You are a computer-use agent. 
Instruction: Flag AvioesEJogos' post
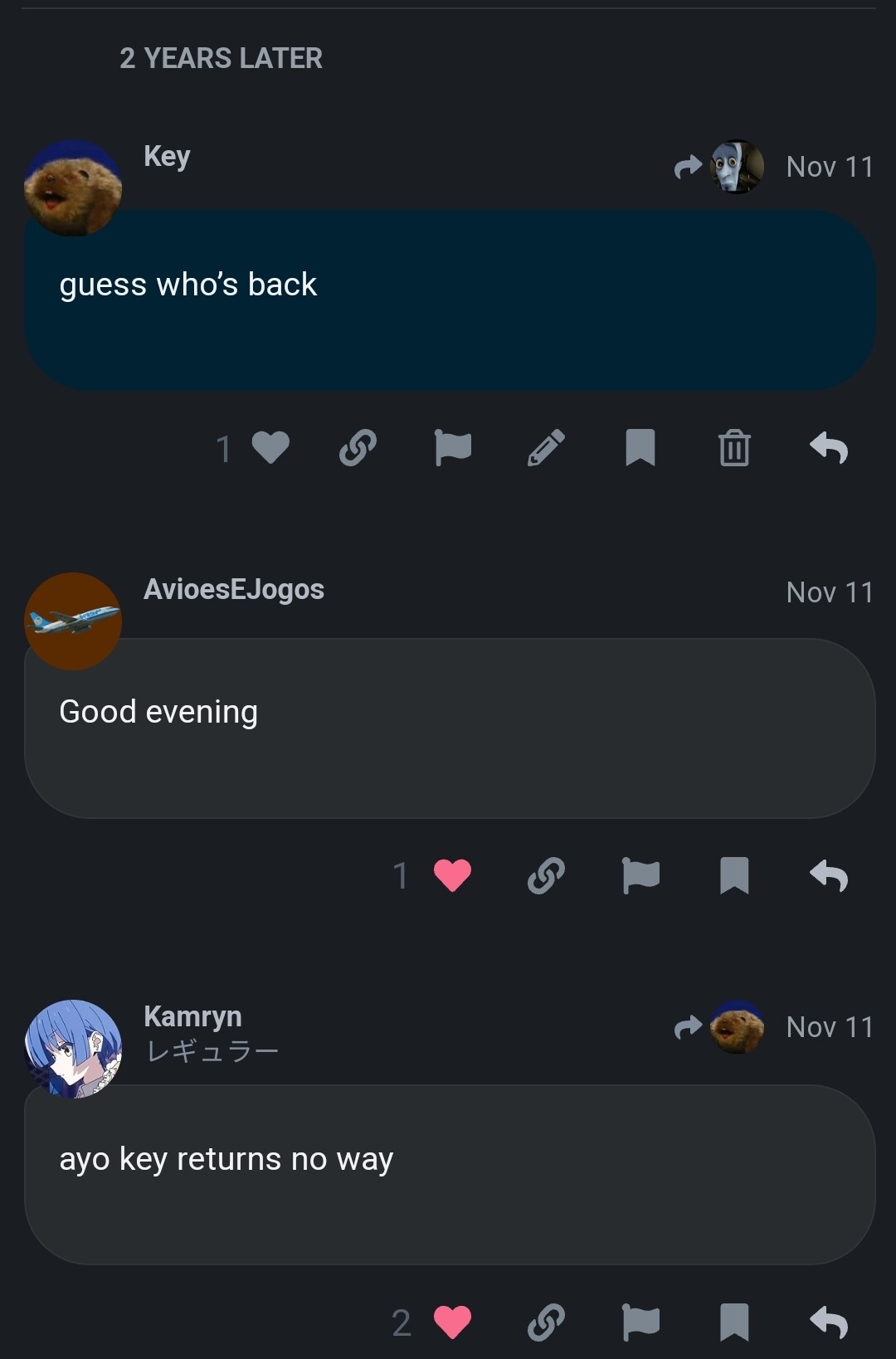pos(640,875)
